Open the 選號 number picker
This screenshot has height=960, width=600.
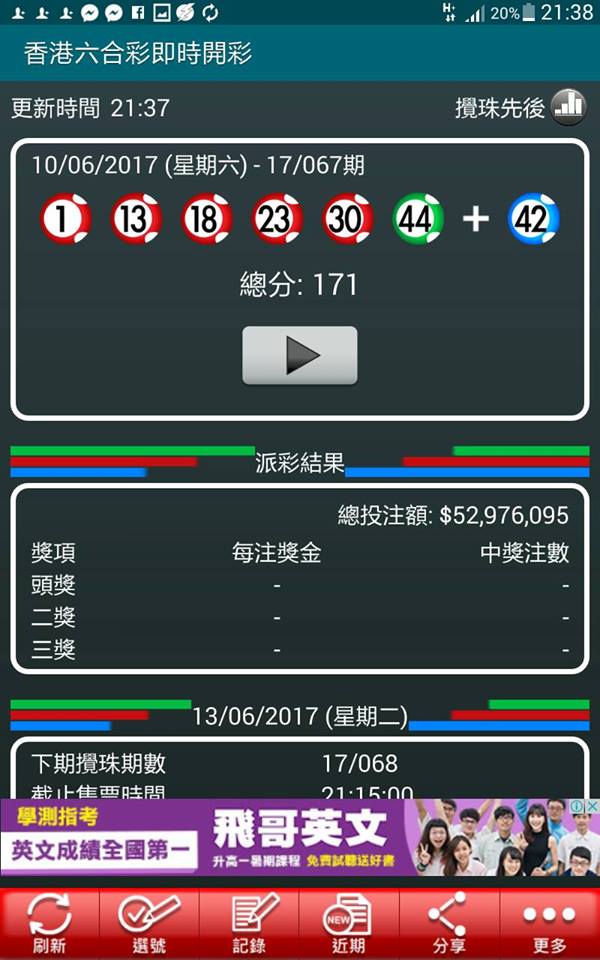point(149,922)
